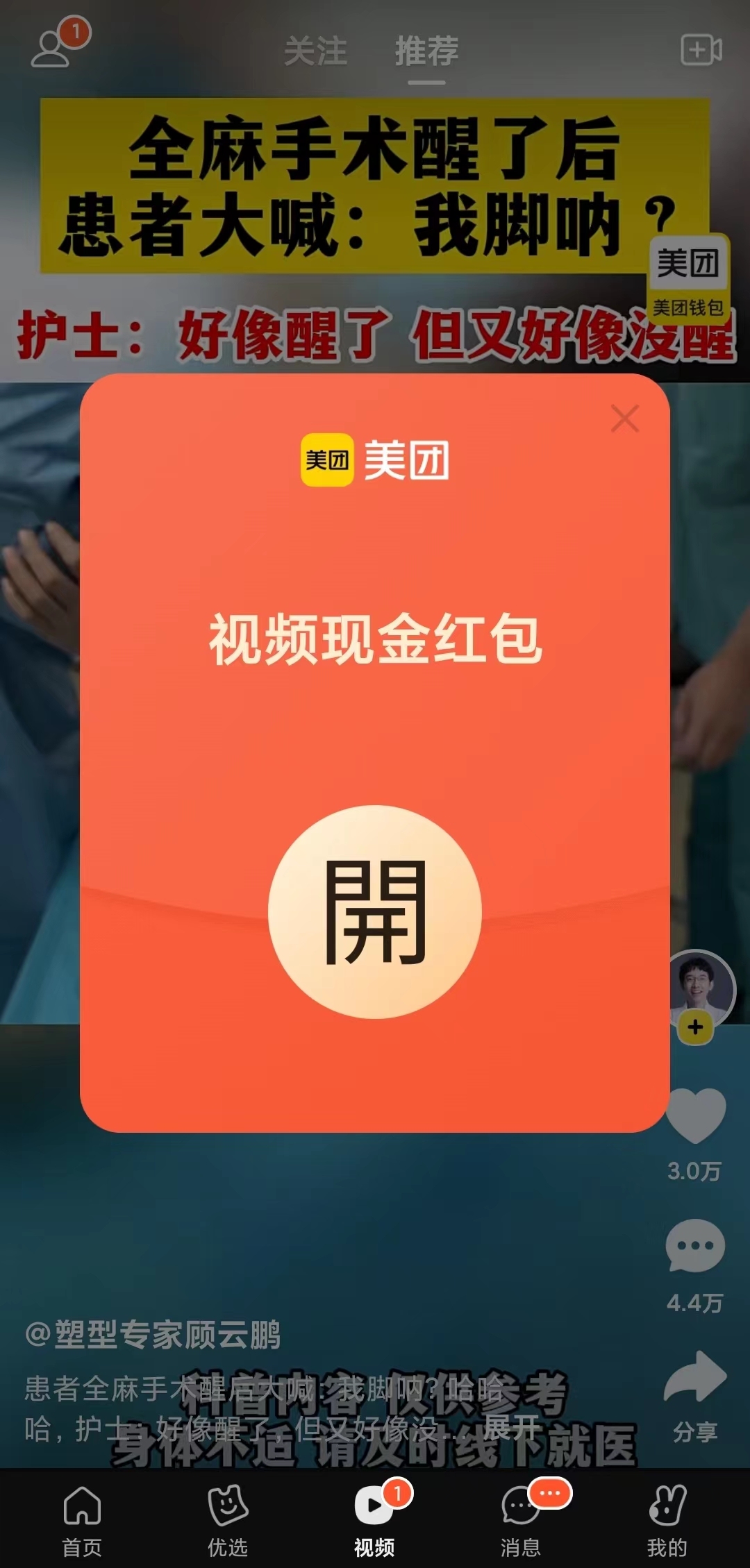Open the red envelope with 開 button
Image resolution: width=750 pixels, height=1568 pixels.
pos(374,911)
